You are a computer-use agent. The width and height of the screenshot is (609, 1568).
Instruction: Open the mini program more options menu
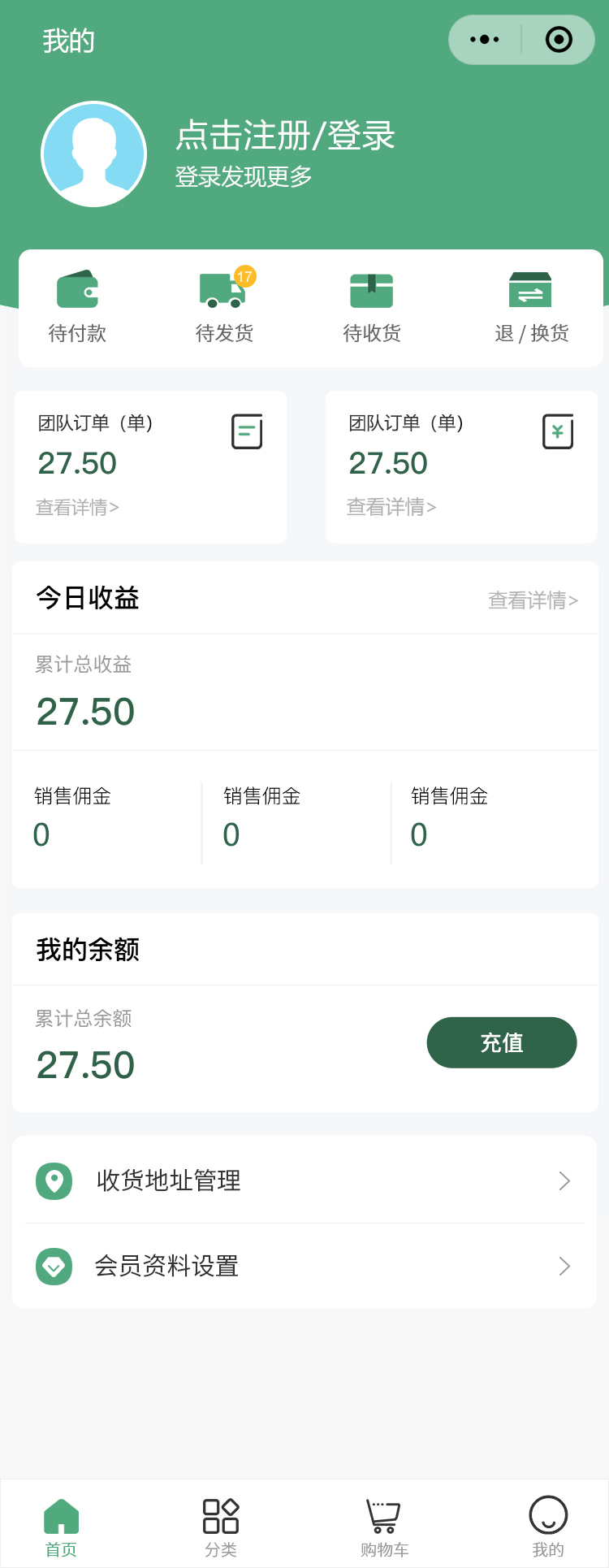485,40
